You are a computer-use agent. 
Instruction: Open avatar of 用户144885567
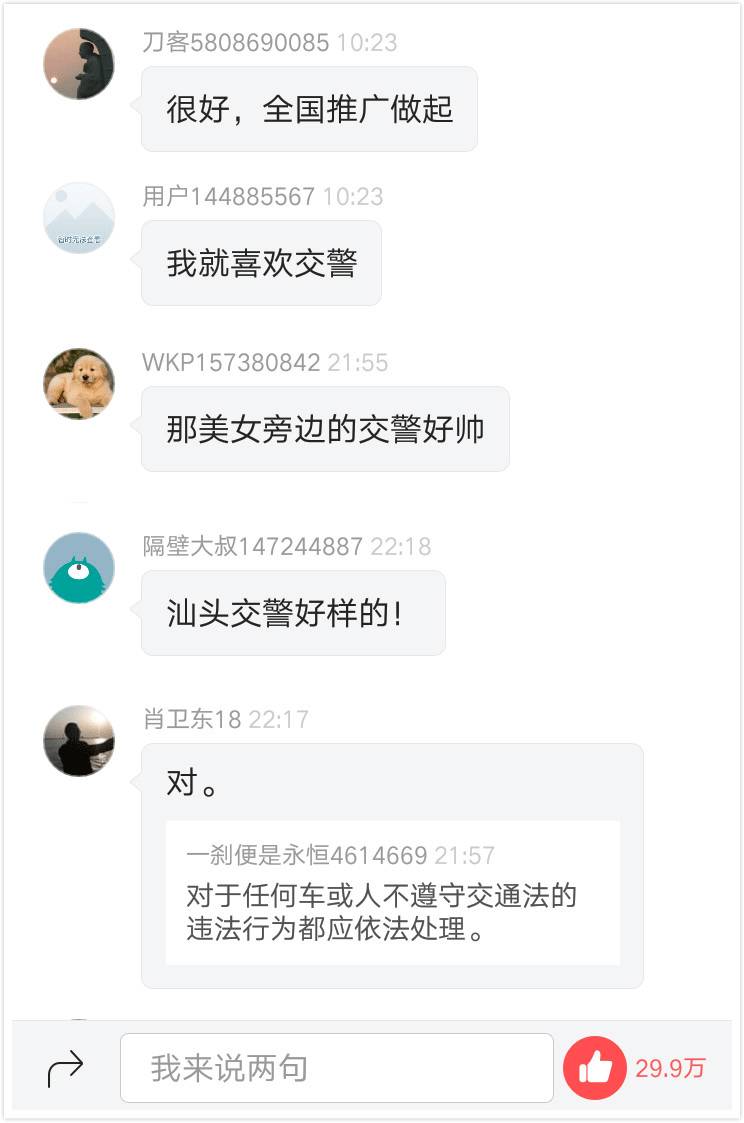click(x=79, y=218)
